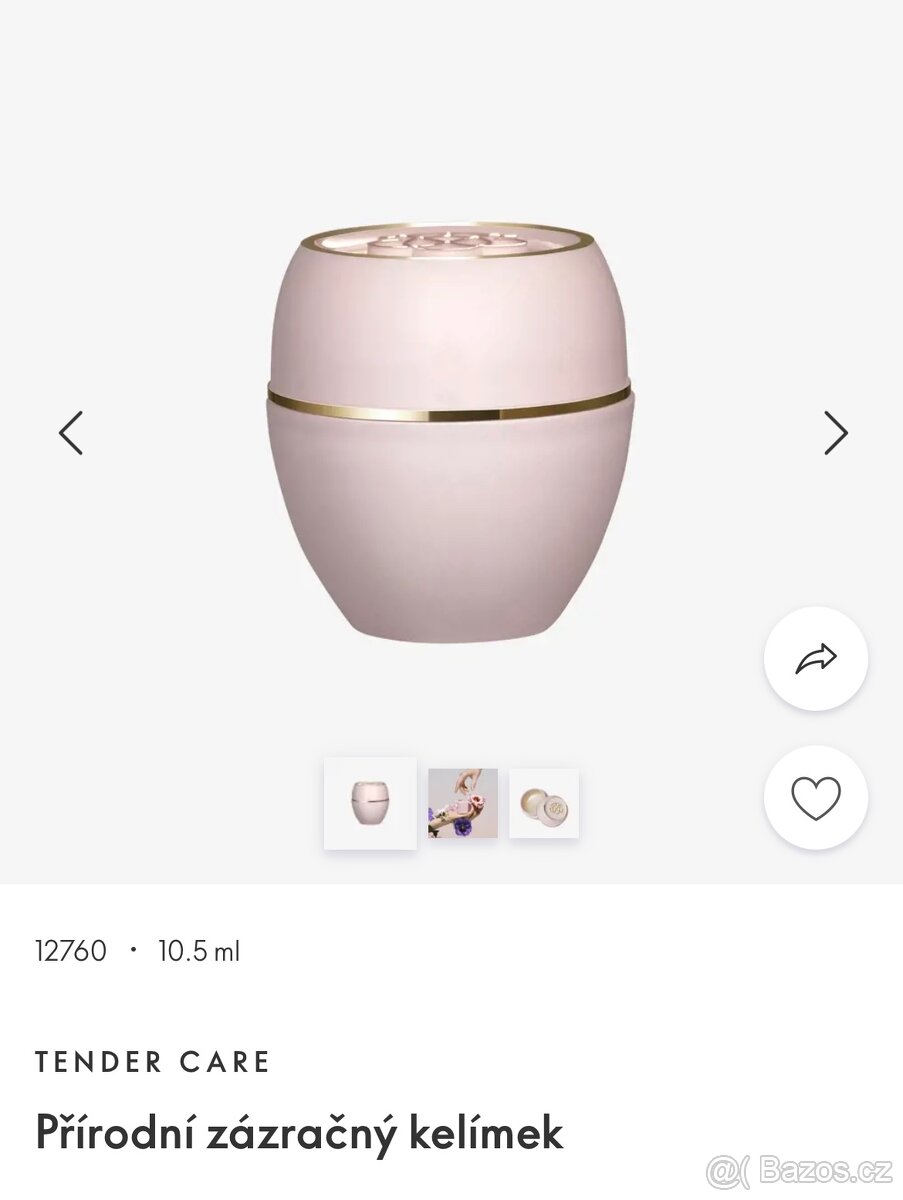Open the thumbnail showing the opened jar
Image resolution: width=903 pixels, height=1200 pixels.
544,803
